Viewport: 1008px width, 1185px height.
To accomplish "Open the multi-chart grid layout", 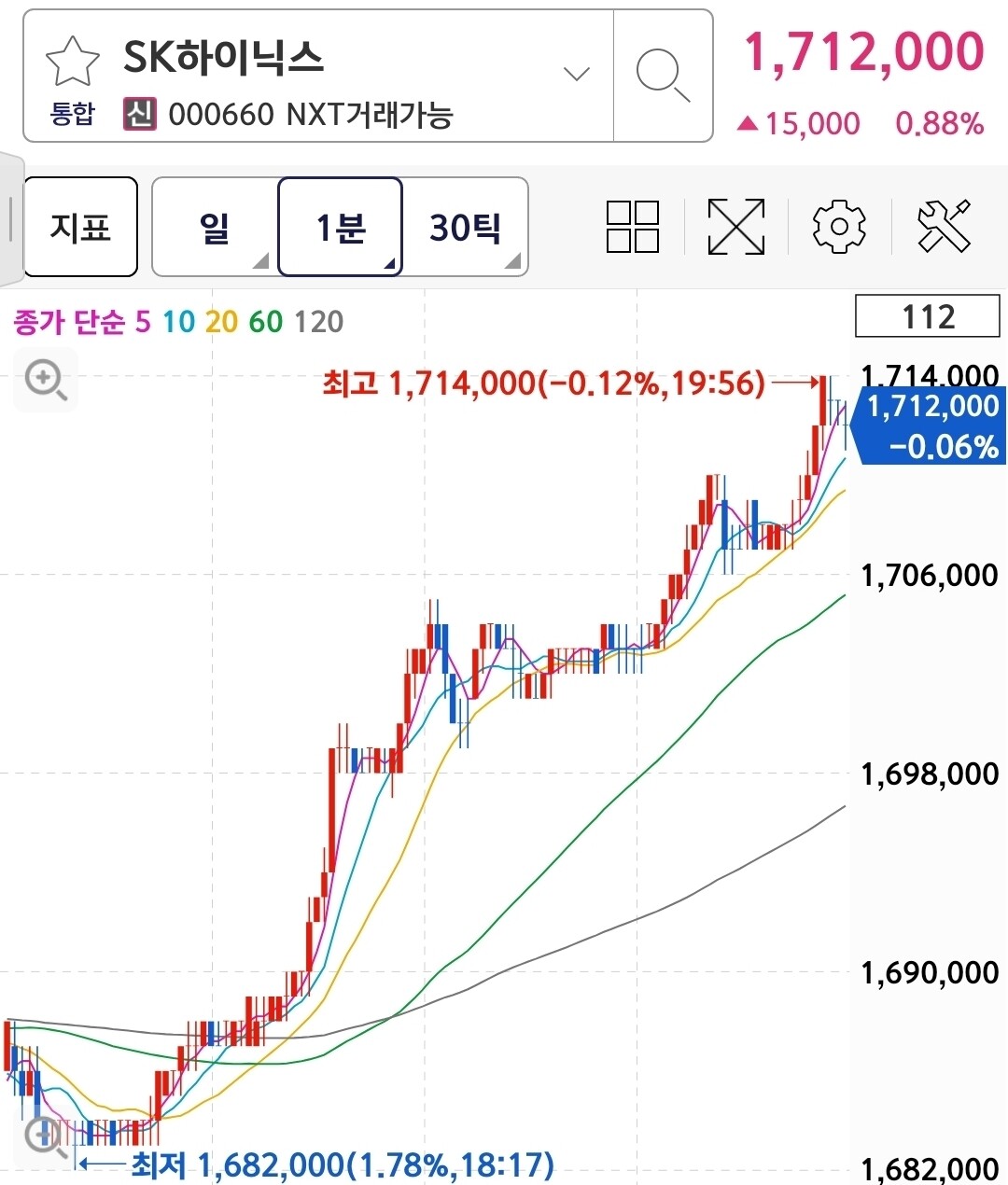I will [x=633, y=227].
